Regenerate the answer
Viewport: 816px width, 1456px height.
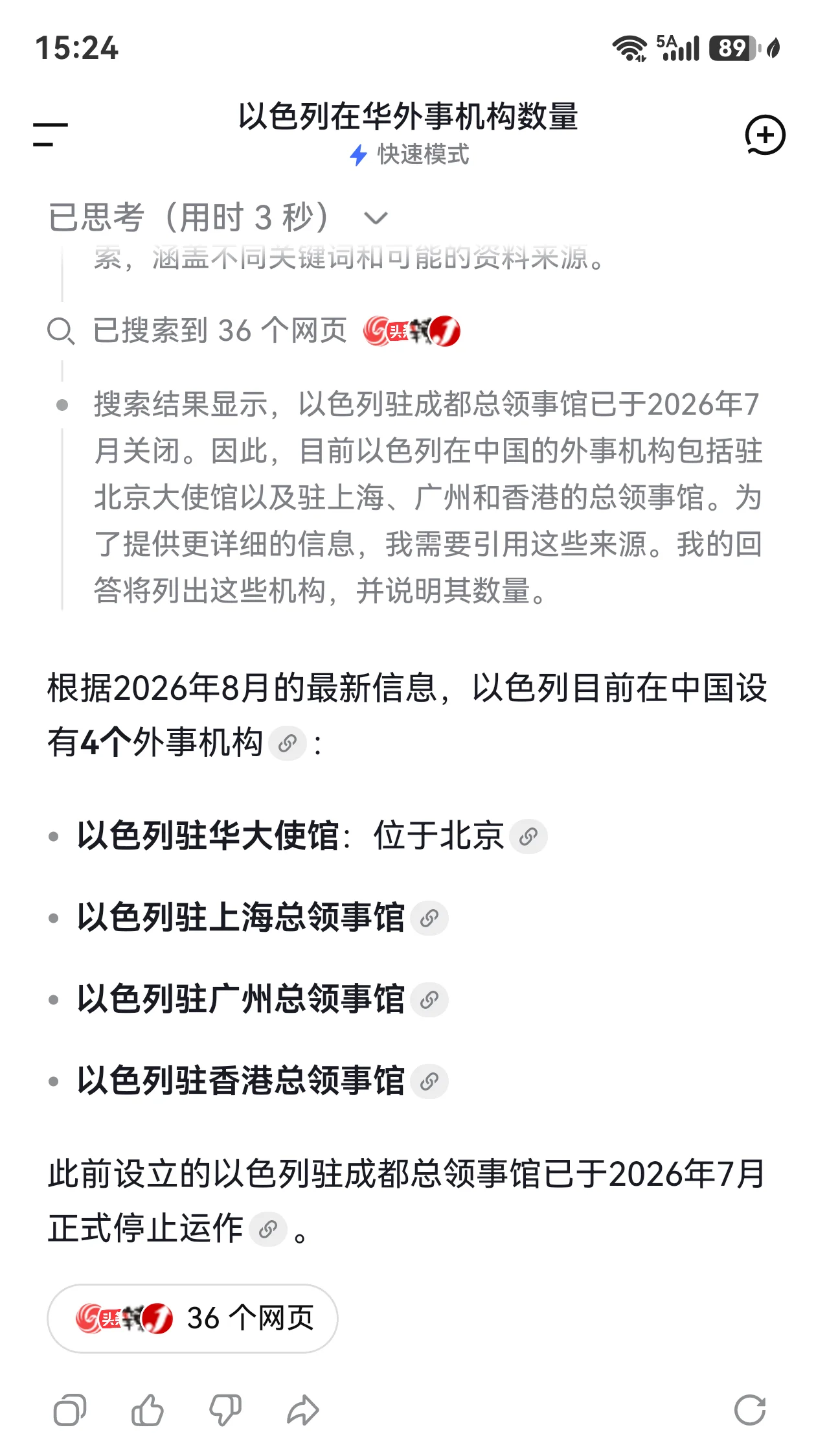pos(750,1411)
